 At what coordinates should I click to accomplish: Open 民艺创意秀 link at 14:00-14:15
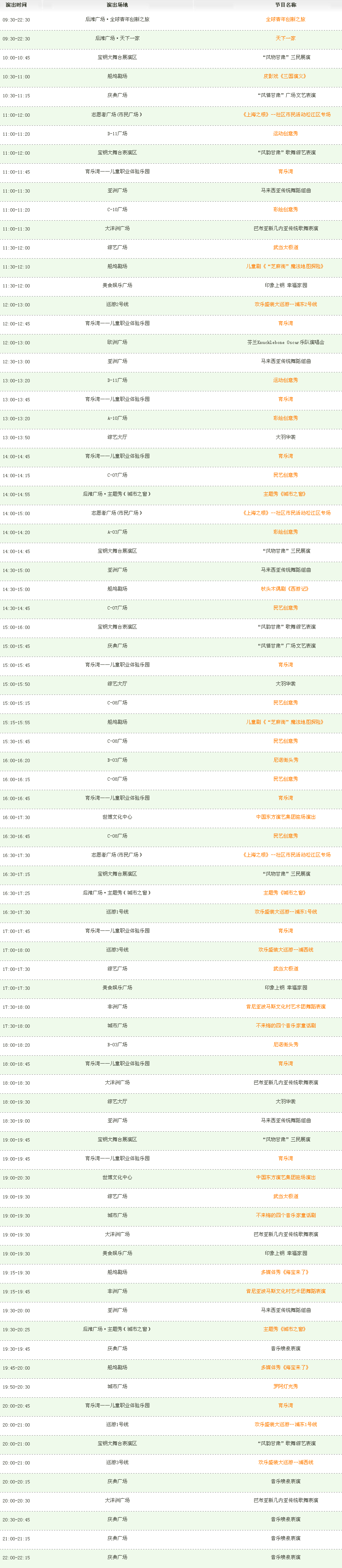pyautogui.click(x=285, y=475)
